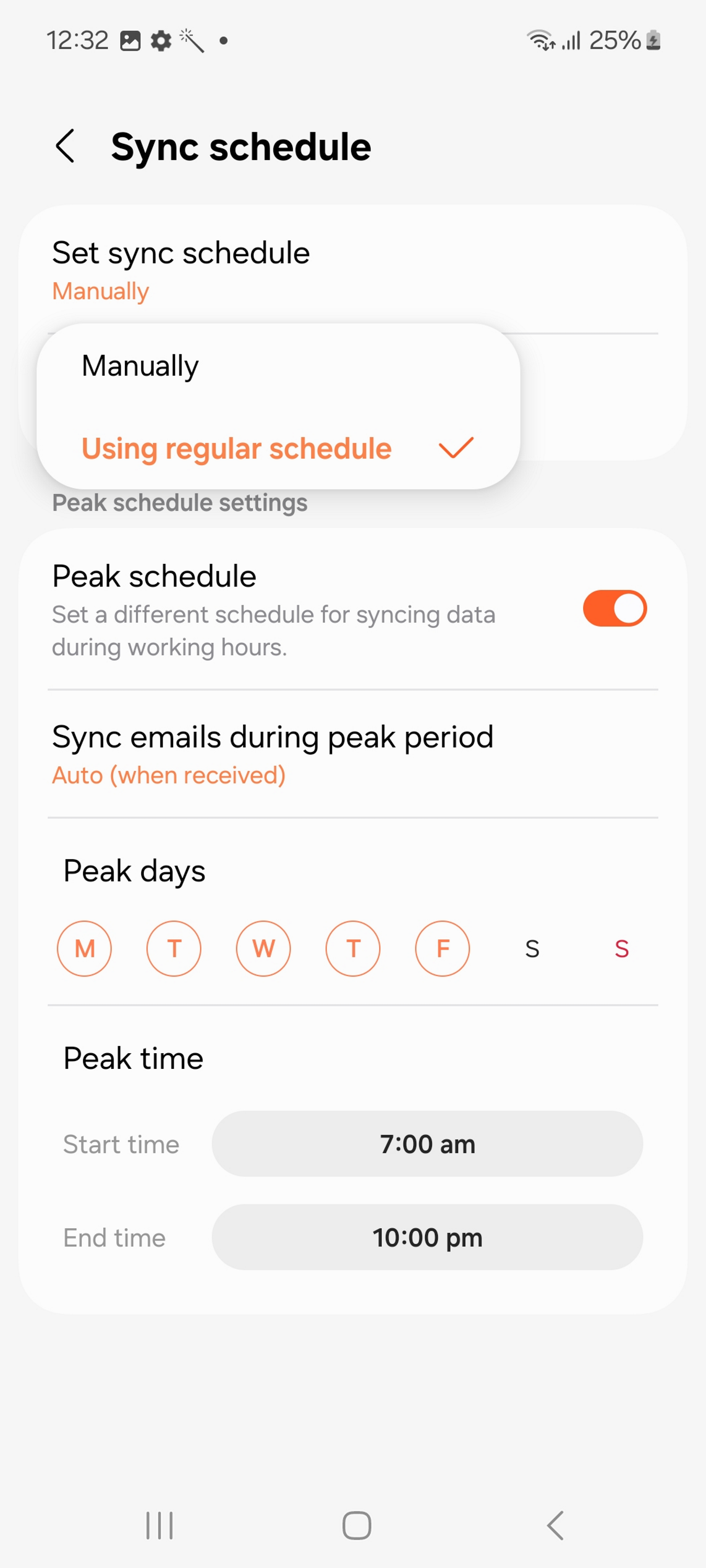706x1568 pixels.
Task: Choose Manually from the popup menu
Action: pos(140,365)
